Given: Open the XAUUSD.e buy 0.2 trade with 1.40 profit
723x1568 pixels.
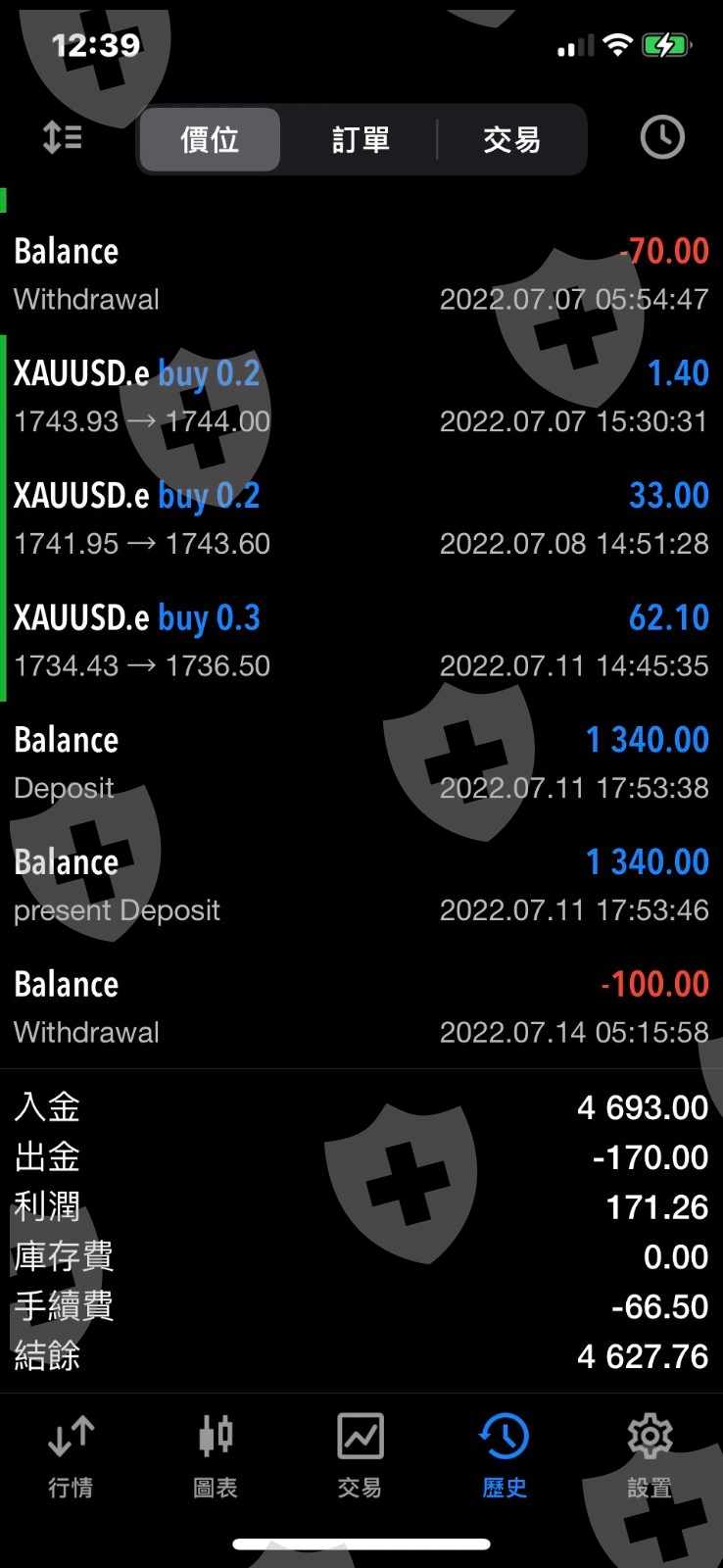Looking at the screenshot, I should point(361,396).
